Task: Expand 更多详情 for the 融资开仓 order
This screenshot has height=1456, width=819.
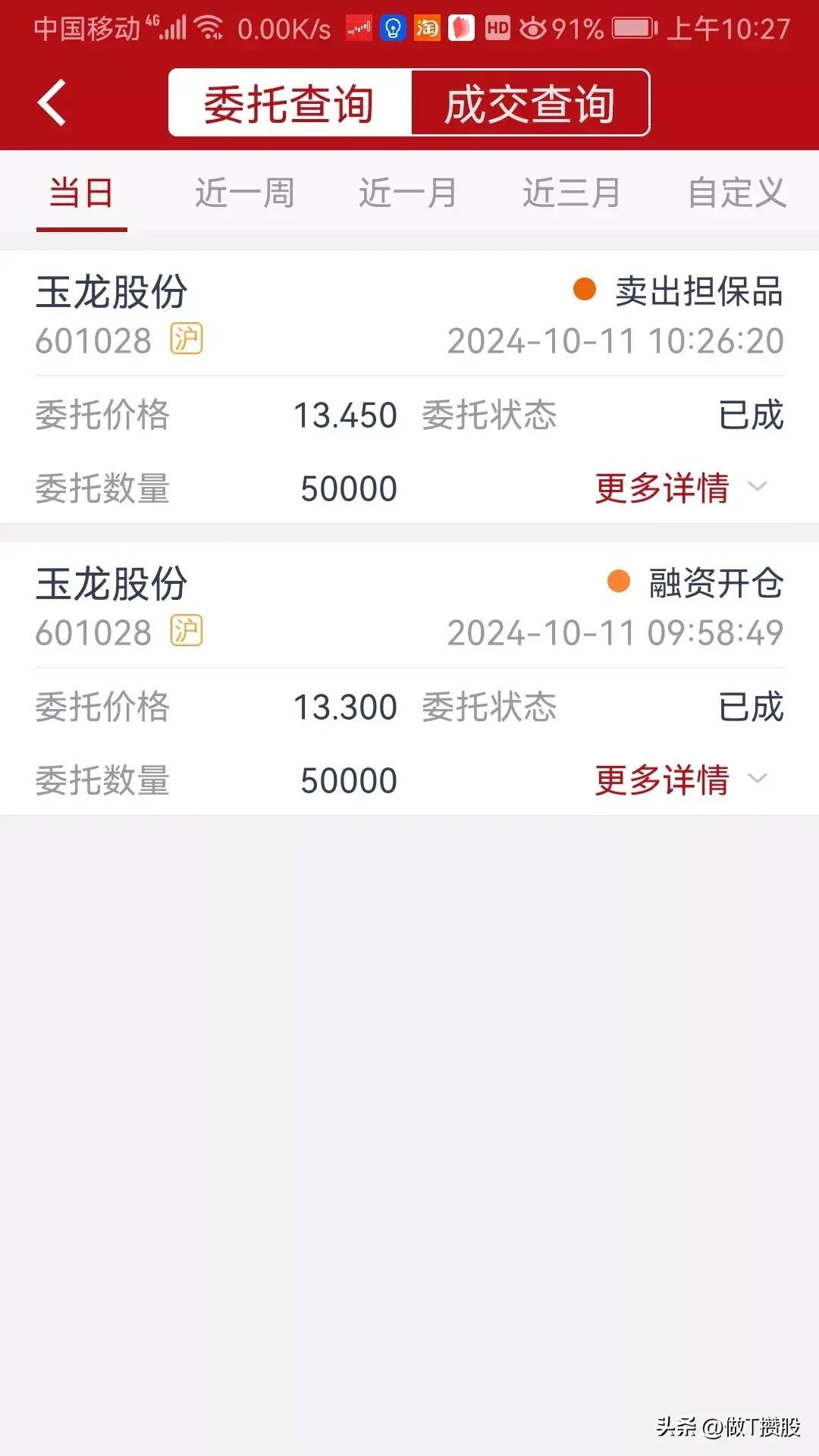Action: coord(680,780)
